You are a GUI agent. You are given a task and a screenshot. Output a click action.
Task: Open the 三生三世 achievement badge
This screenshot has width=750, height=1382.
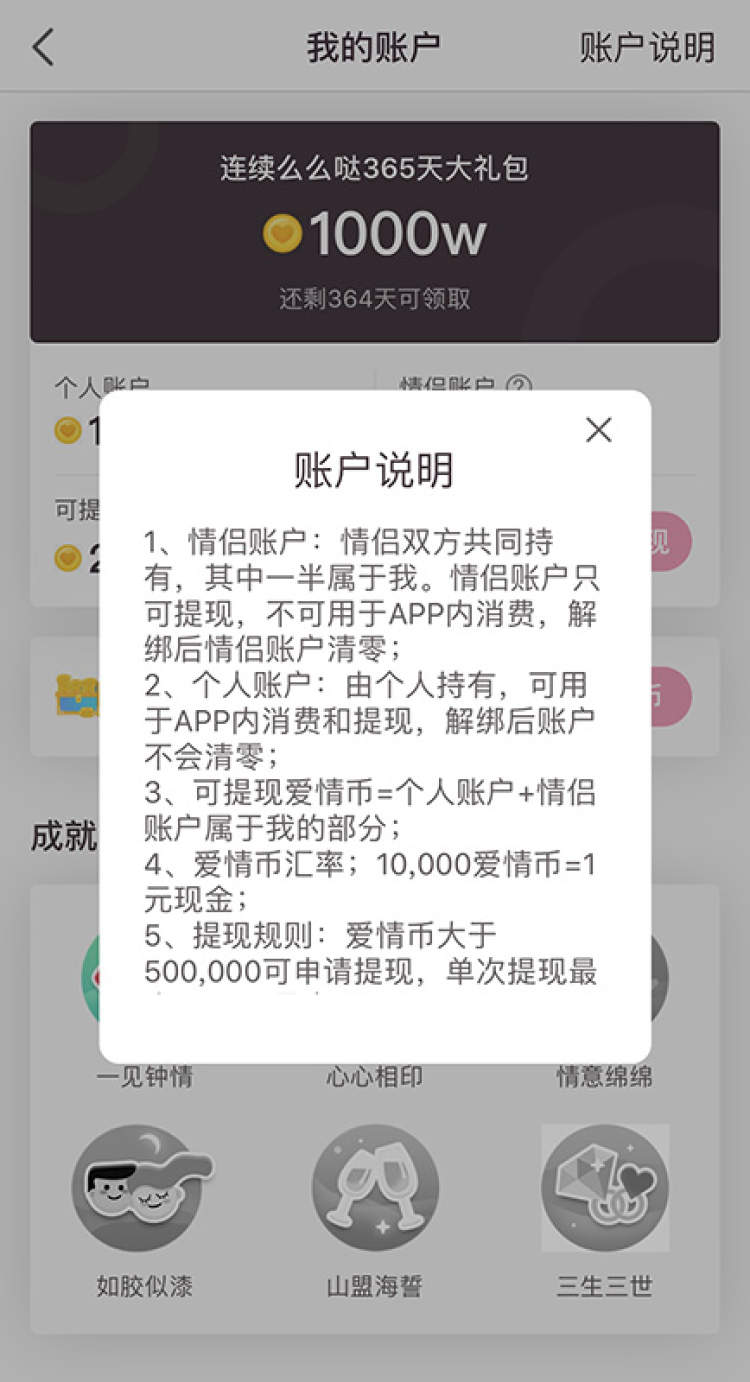coord(604,1187)
